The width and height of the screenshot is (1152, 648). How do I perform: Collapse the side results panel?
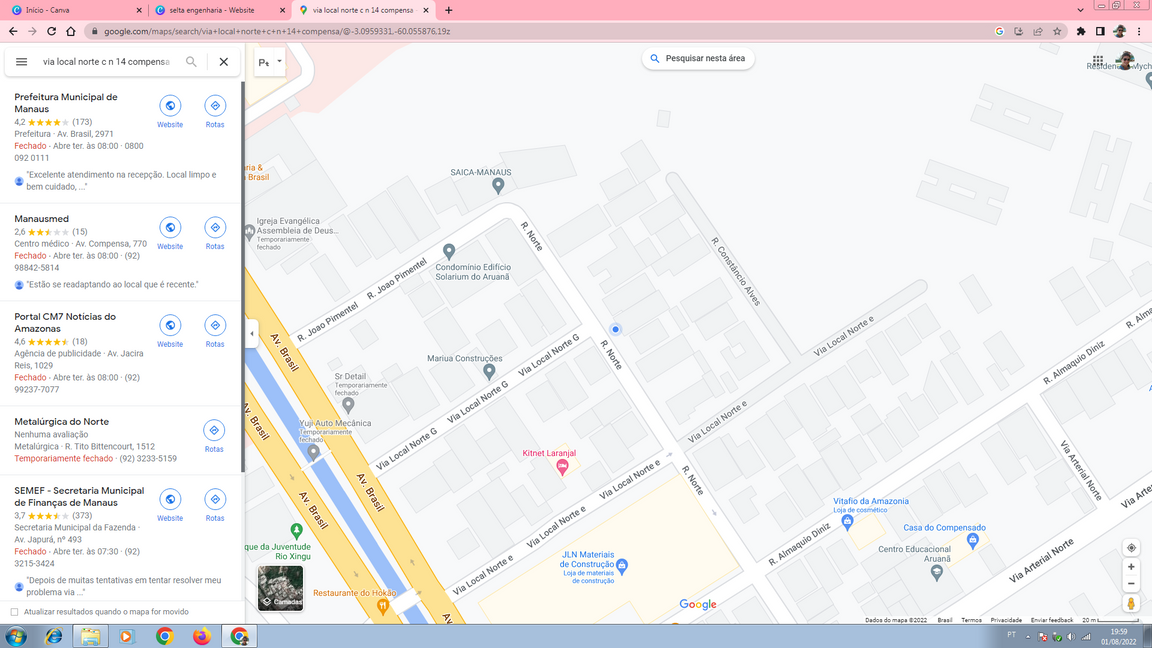252,333
